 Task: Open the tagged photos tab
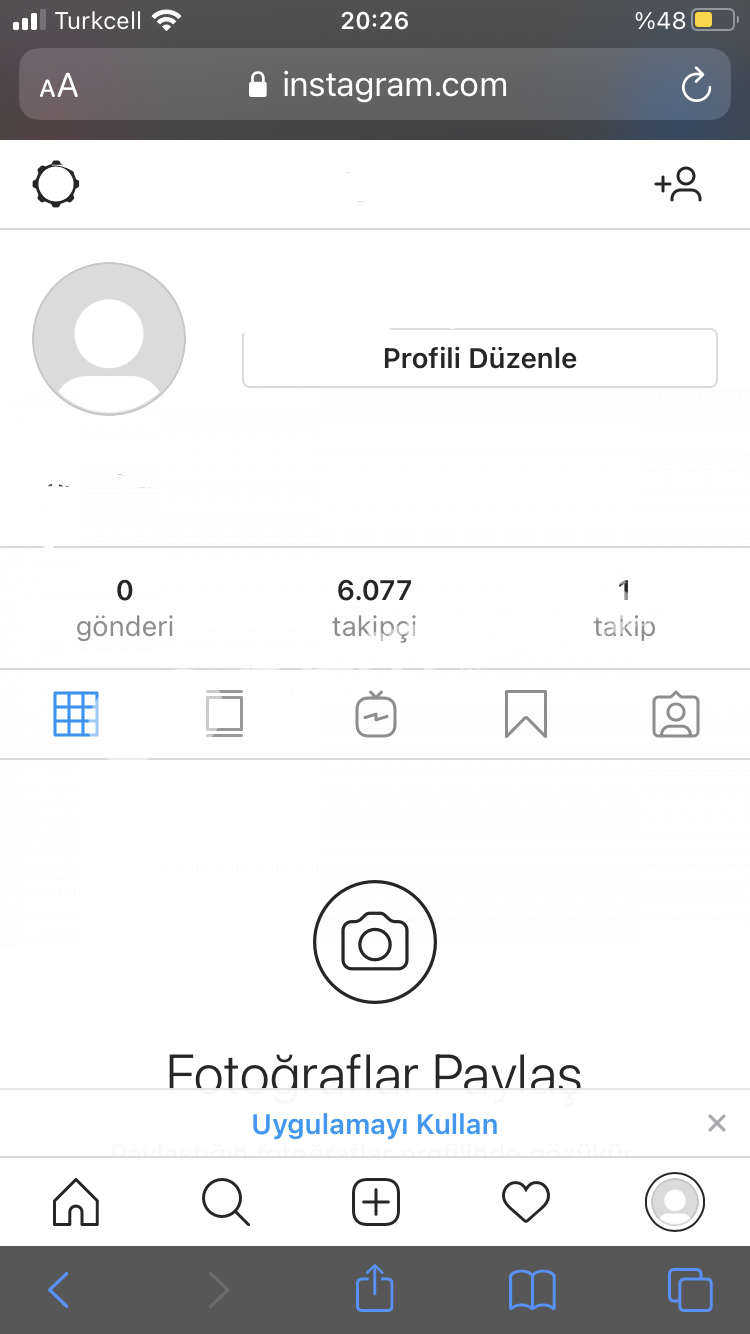click(676, 714)
